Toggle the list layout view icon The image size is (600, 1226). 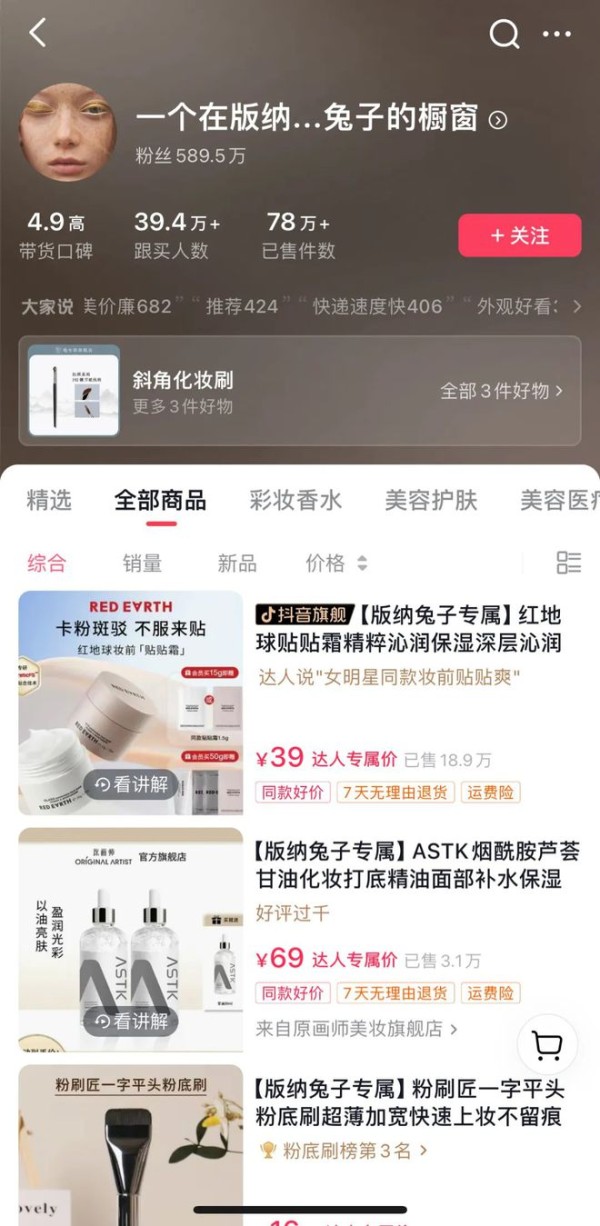(568, 563)
